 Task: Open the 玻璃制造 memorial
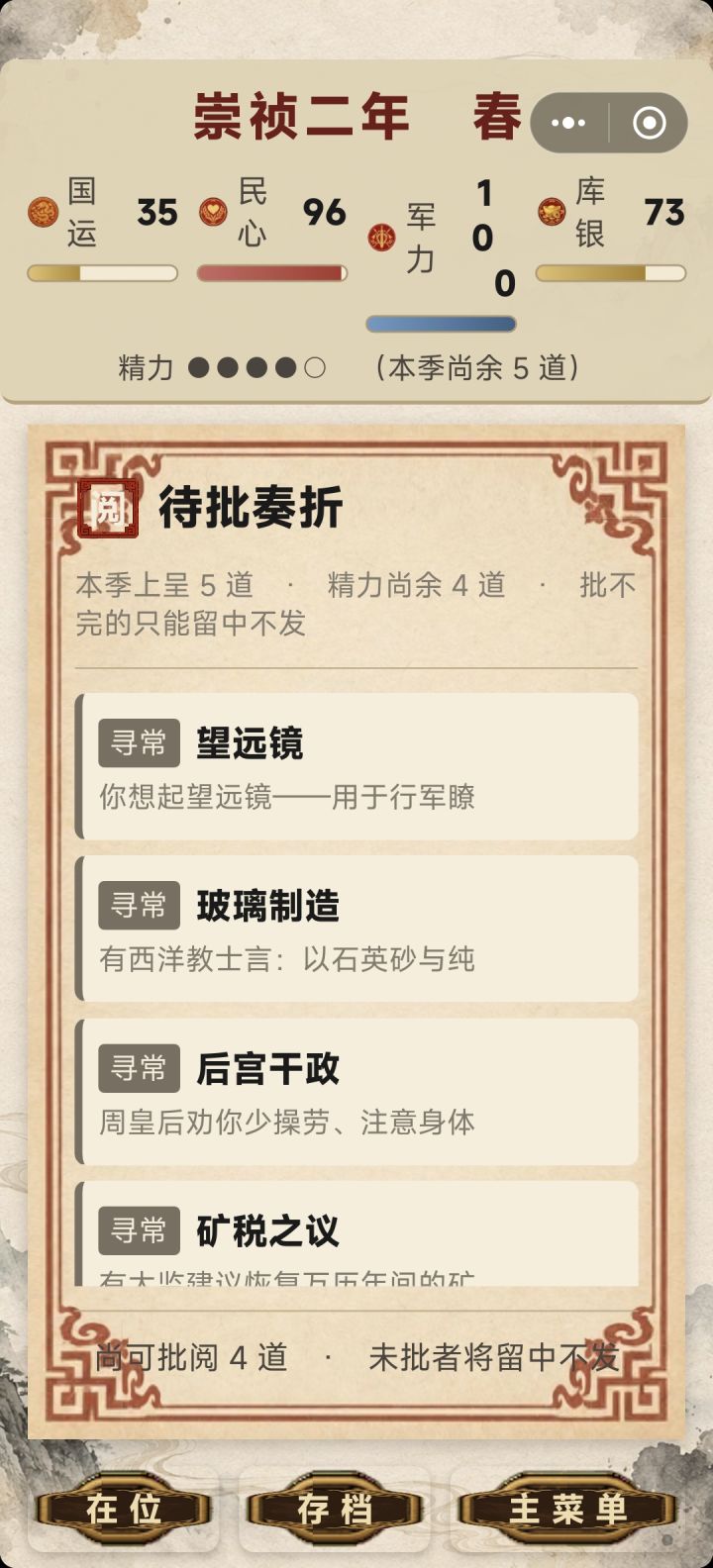[x=356, y=929]
